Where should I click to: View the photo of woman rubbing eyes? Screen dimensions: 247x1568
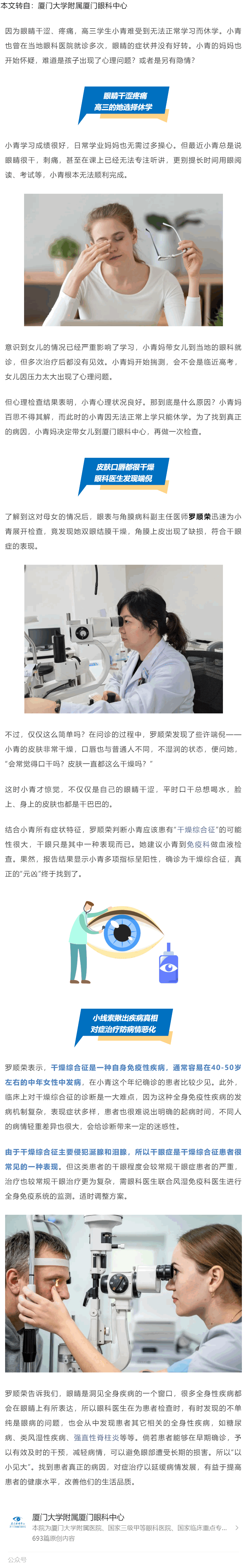pyautogui.click(x=123, y=259)
